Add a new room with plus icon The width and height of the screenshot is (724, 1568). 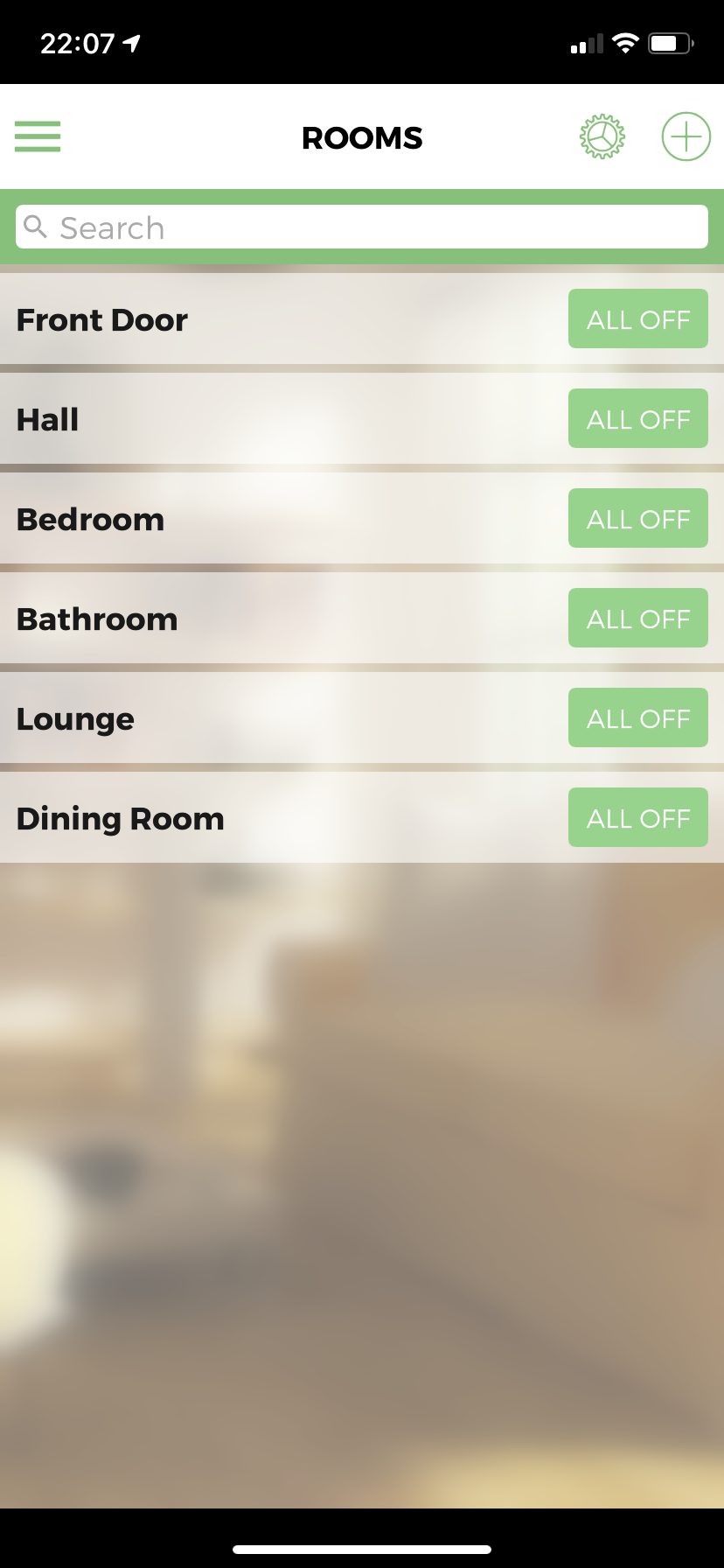pyautogui.click(x=686, y=136)
